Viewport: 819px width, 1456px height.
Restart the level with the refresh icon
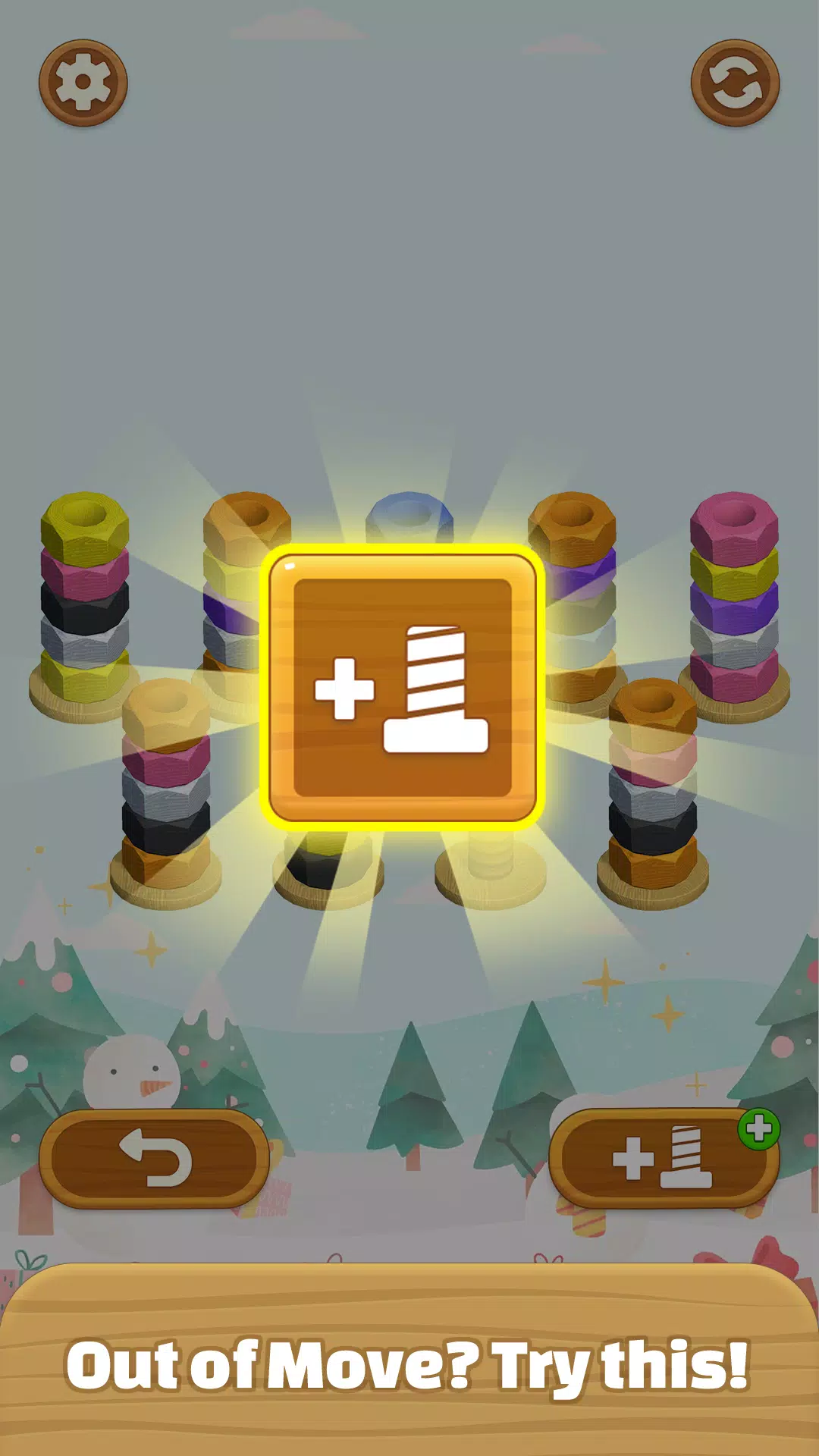click(735, 83)
